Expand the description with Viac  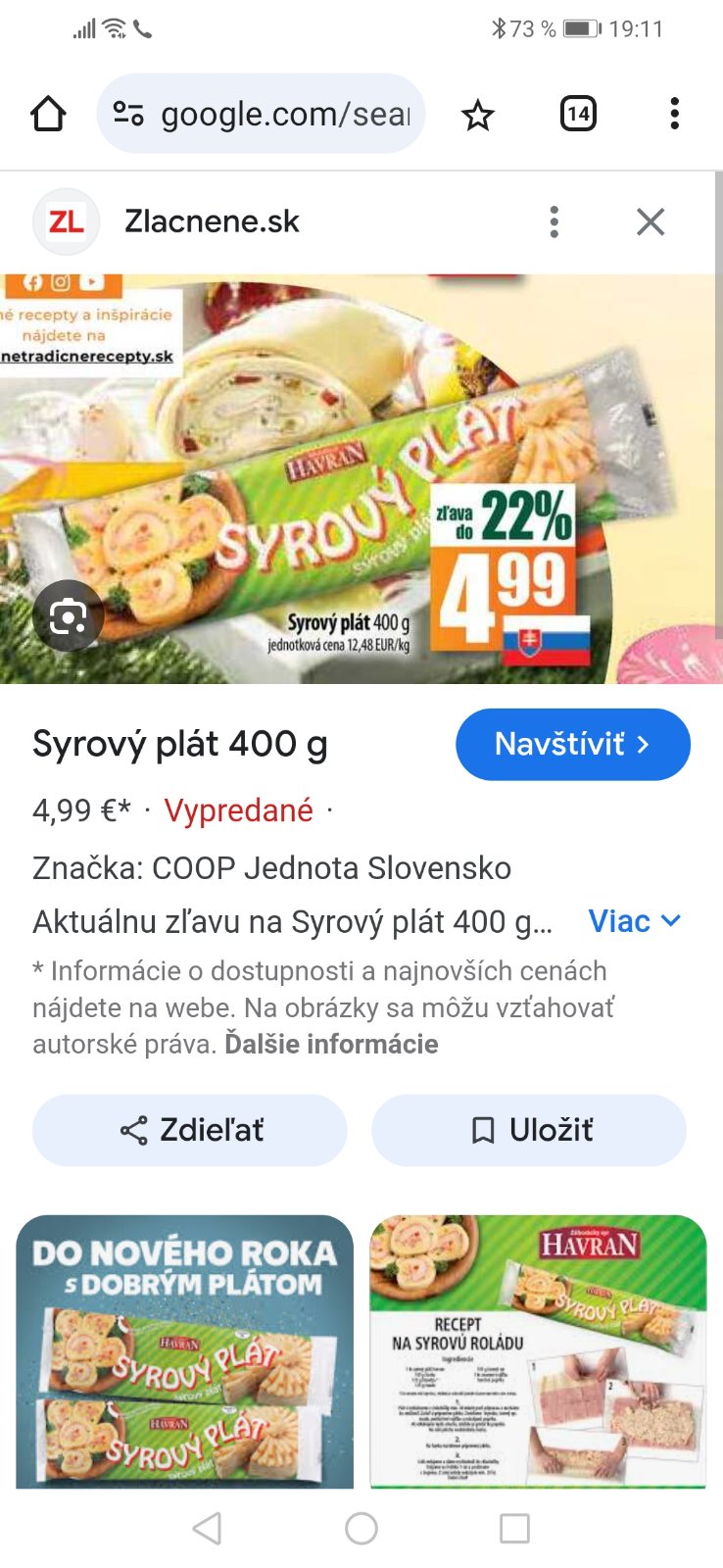coord(634,921)
